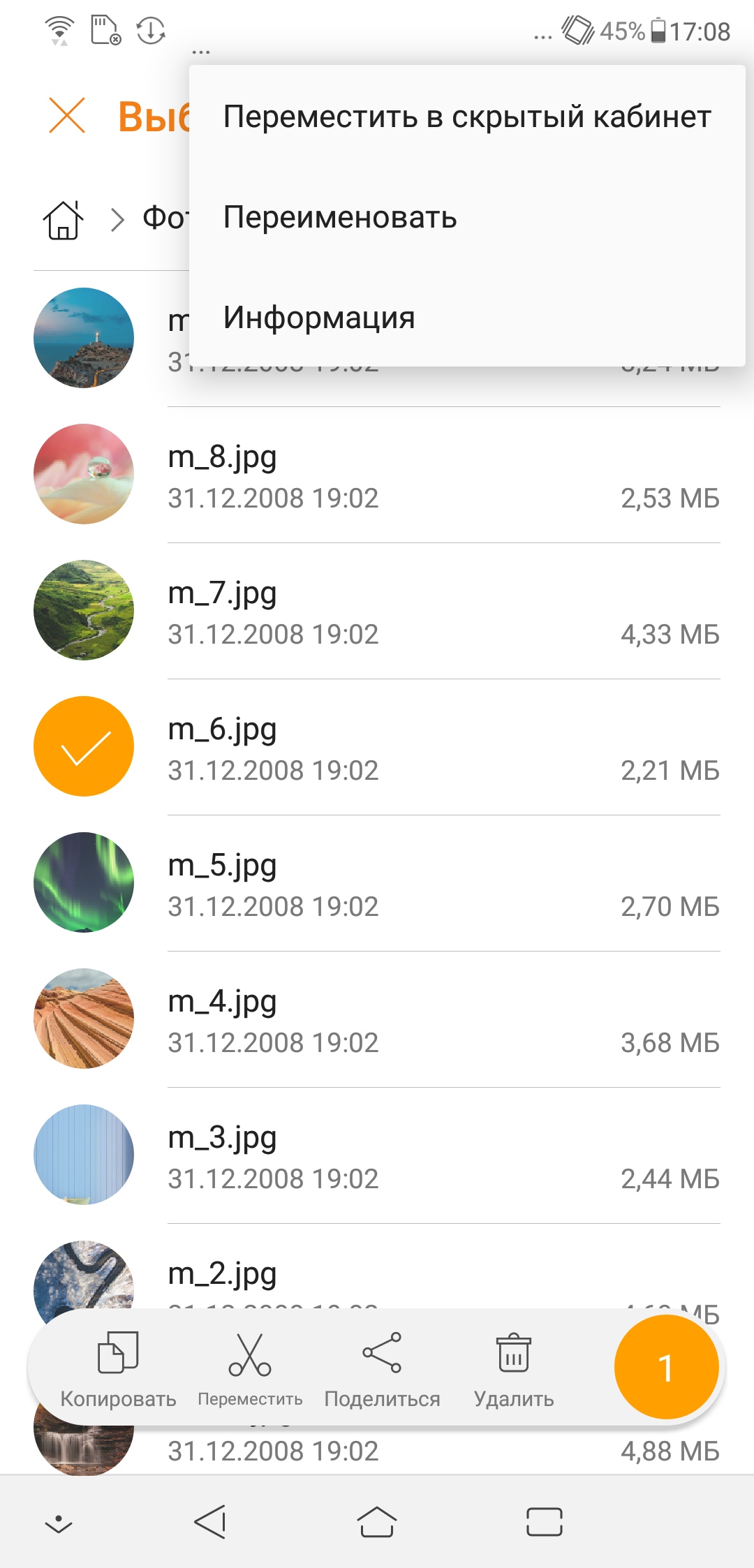
Task: Select 'Переместить в скрытый кабинет' option
Action: point(466,117)
